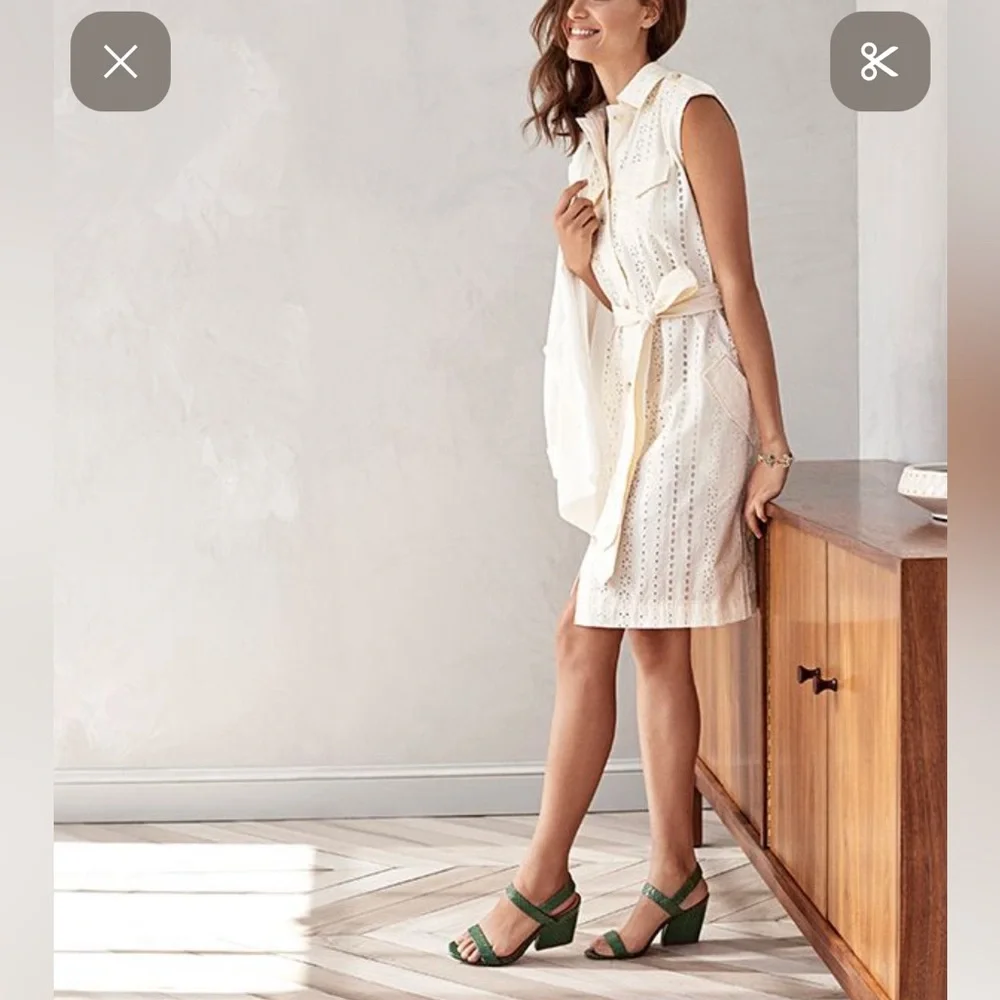Viewport: 1000px width, 1000px height.
Task: Close the full-screen photo viewer
Action: click(x=120, y=62)
